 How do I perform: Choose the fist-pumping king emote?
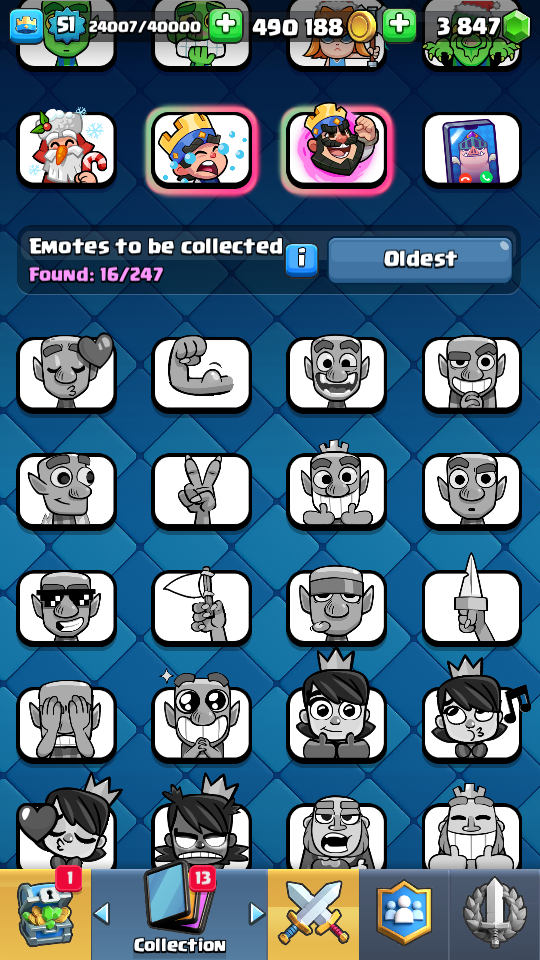(337, 149)
